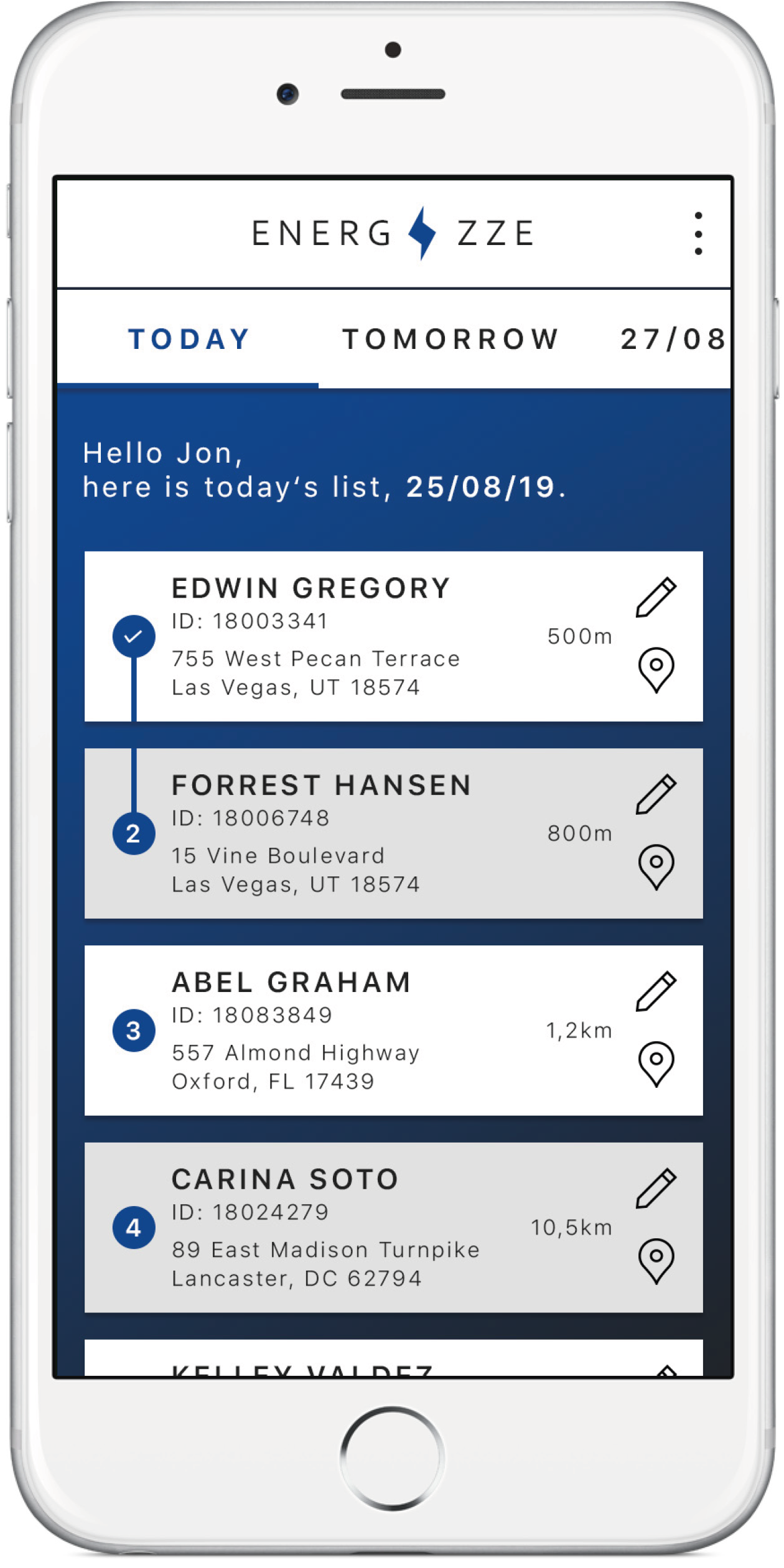Edit Edwin Gregory's entry with the pencil icon
The height and width of the screenshot is (1568, 784).
pos(656,597)
